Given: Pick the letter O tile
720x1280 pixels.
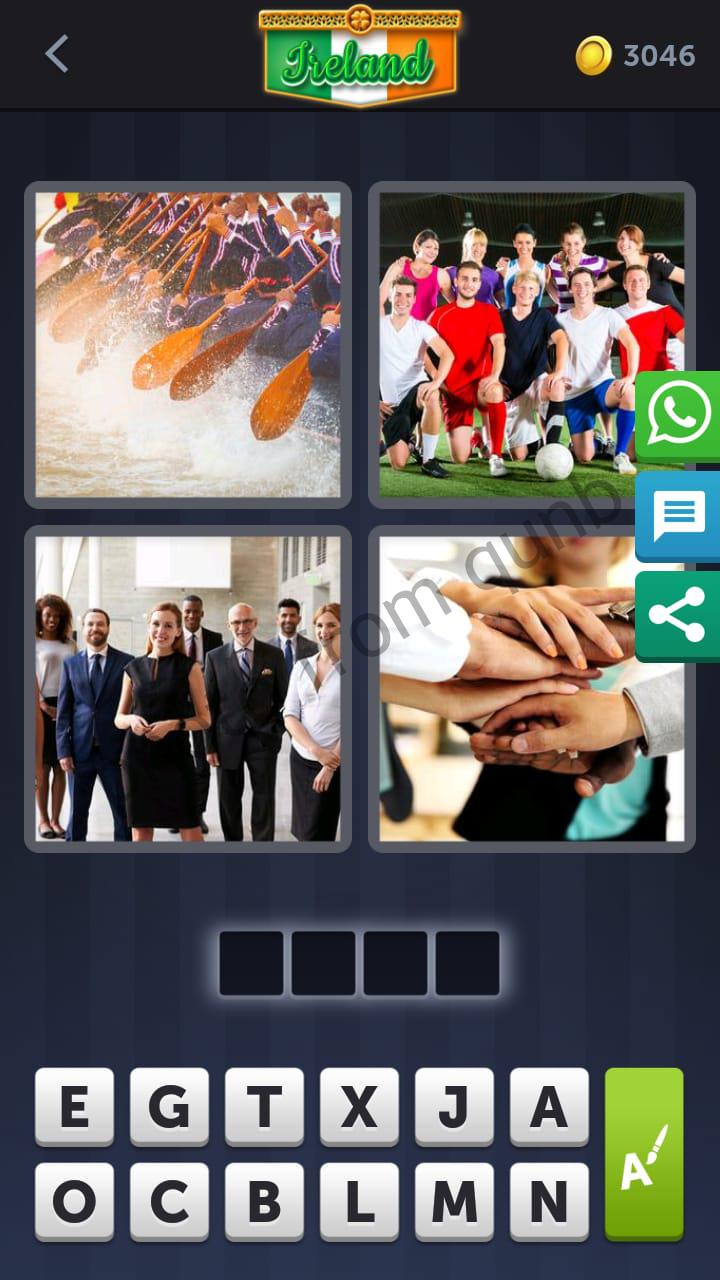Looking at the screenshot, I should click(x=74, y=1201).
